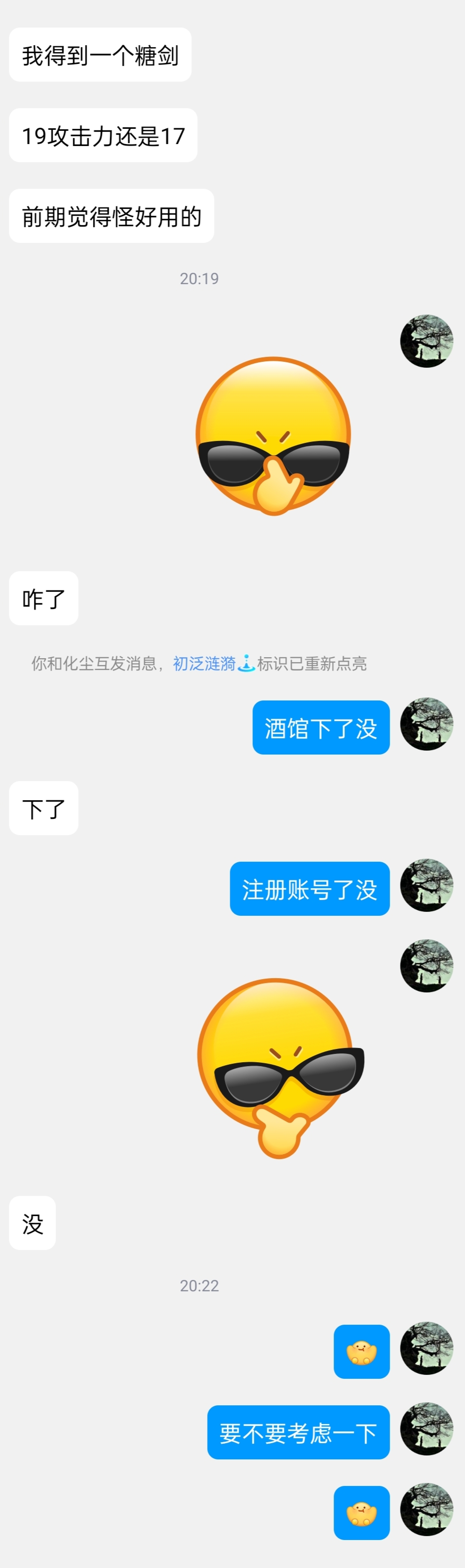Open the 初泛涟漪 link in the system notice
The height and width of the screenshot is (1568, 465).
point(204,664)
